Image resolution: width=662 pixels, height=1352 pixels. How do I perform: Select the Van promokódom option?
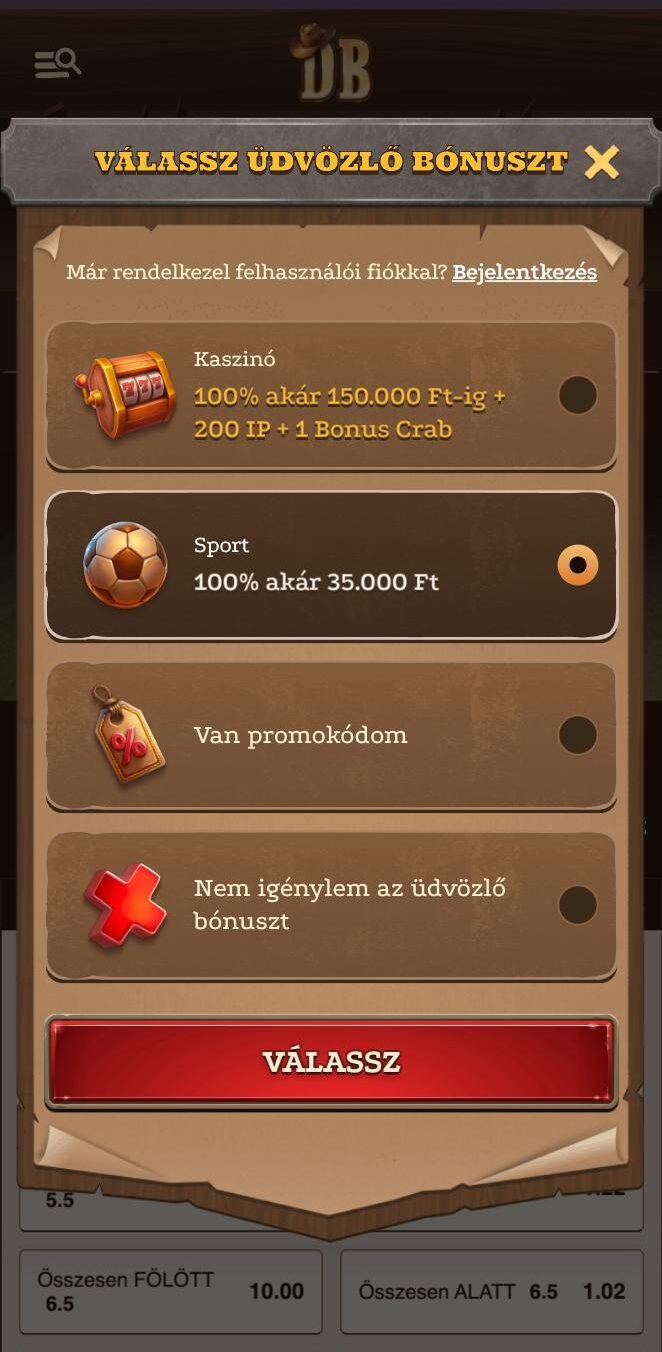[331, 735]
